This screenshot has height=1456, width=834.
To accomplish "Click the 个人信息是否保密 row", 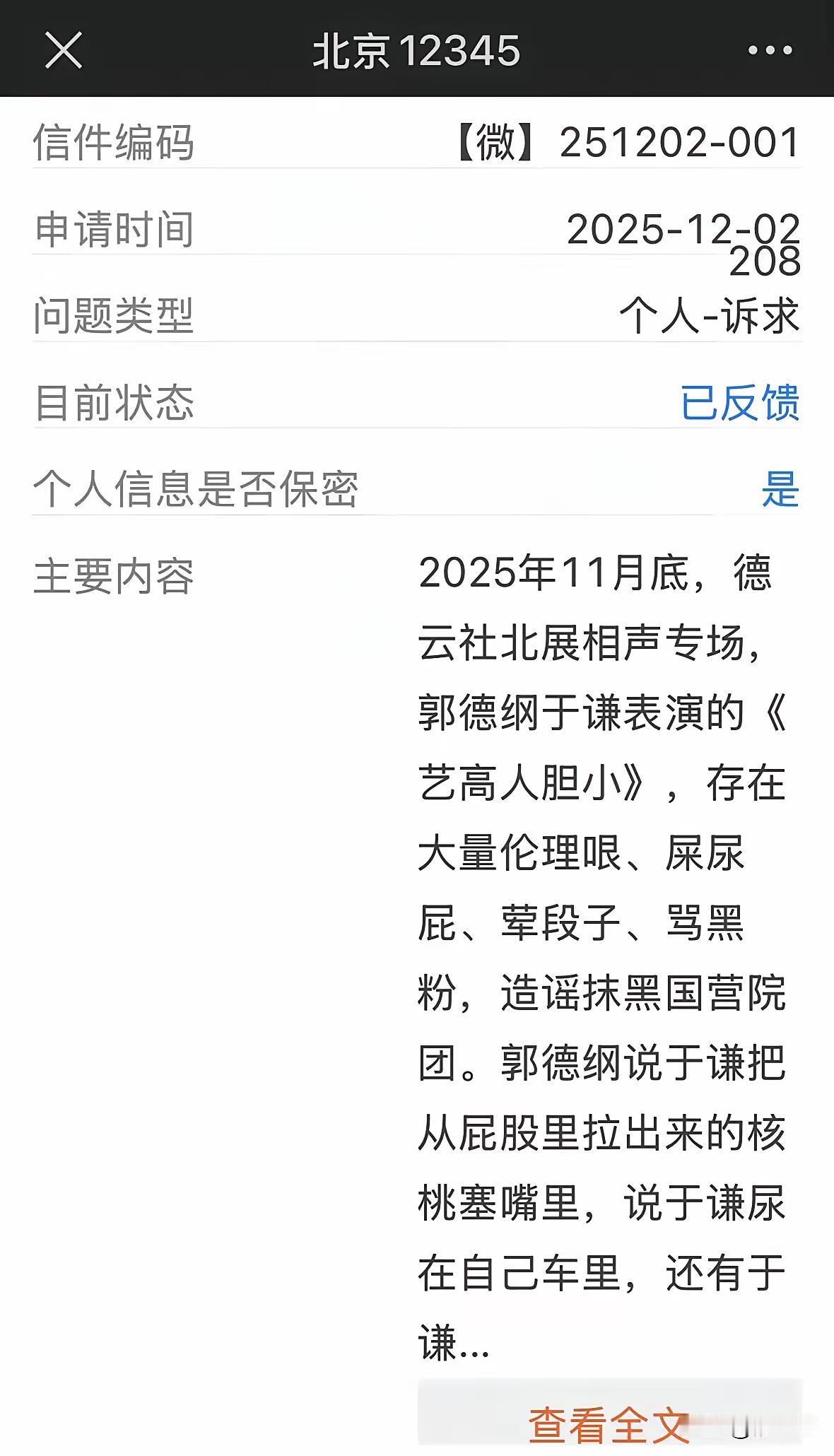I will tap(198, 486).
